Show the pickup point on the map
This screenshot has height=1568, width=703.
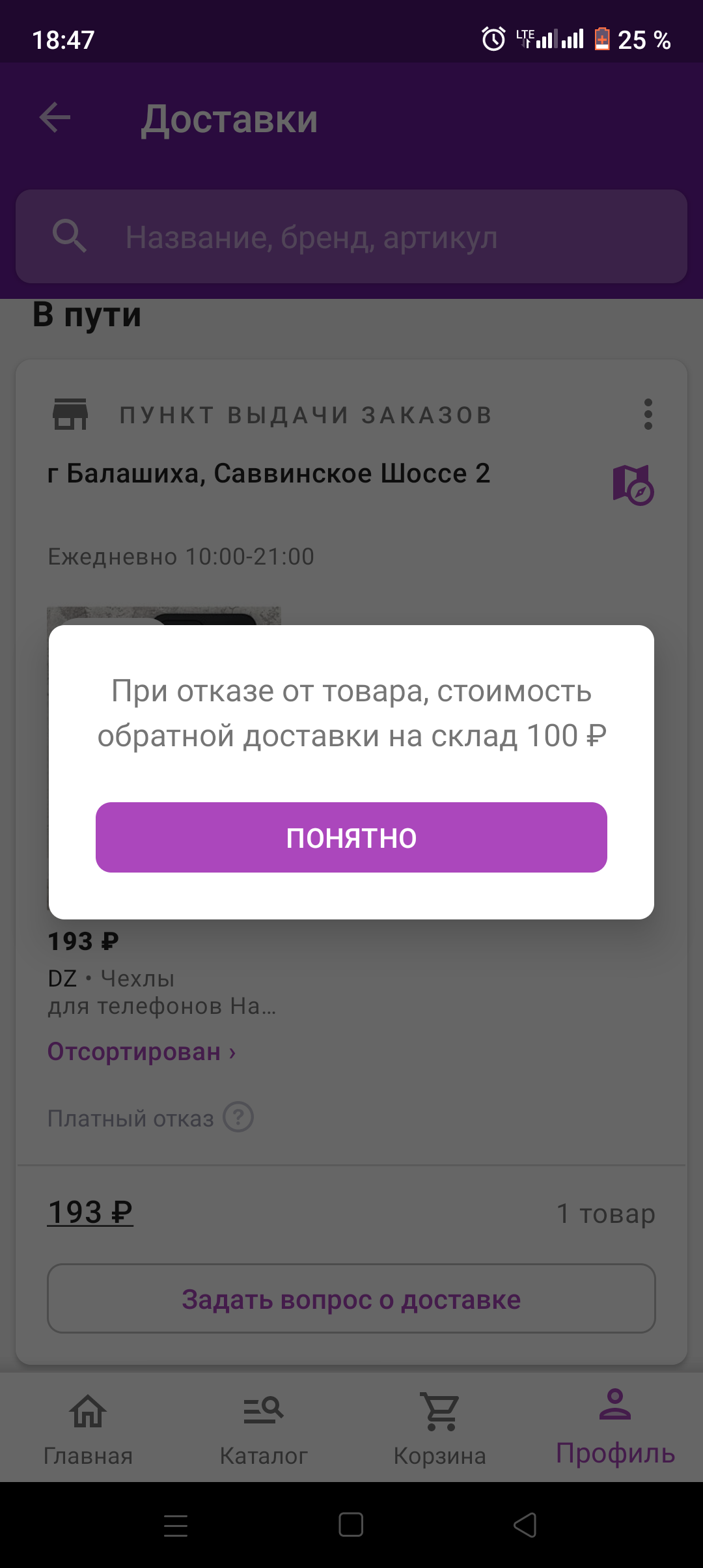click(633, 485)
